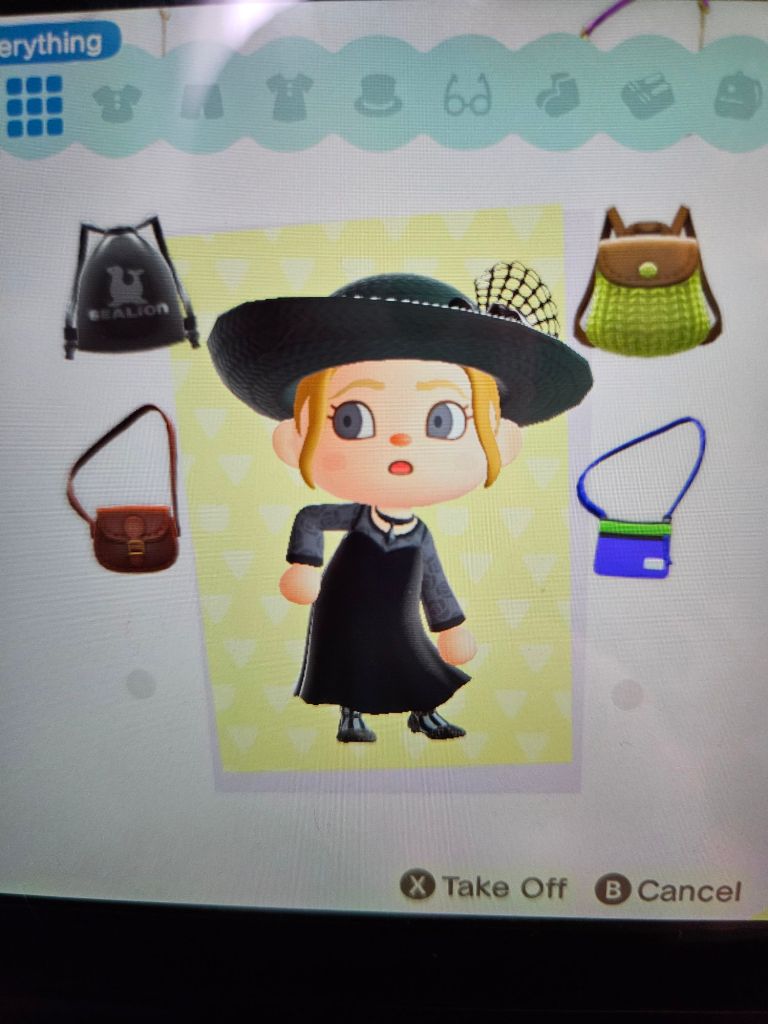Pick the green knit backpack
The image size is (768, 1024).
(647, 284)
